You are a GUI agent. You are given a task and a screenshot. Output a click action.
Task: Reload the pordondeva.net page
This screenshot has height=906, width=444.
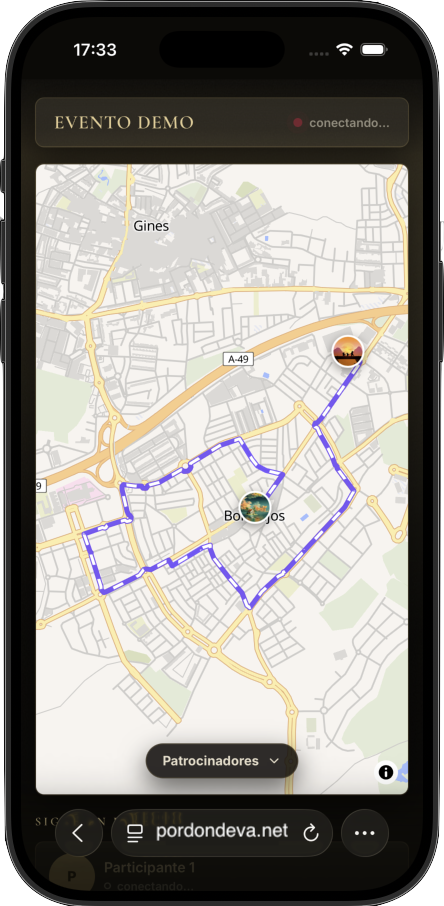[311, 833]
